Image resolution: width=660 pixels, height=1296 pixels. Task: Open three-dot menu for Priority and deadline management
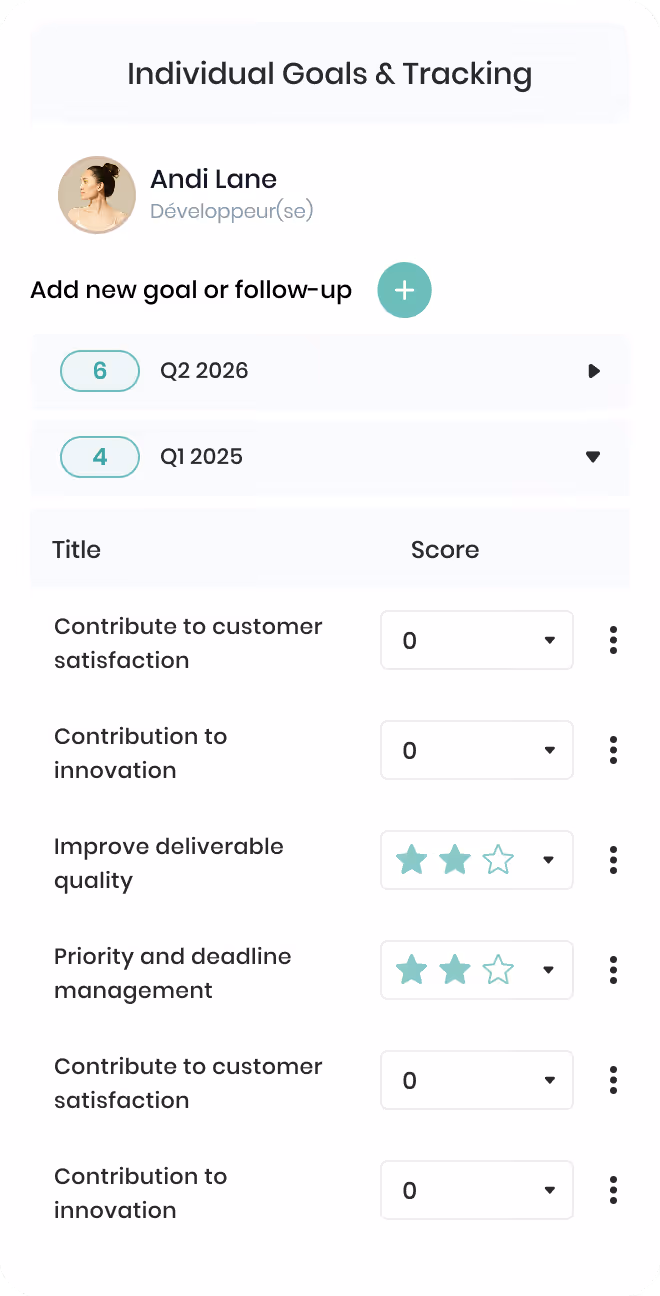613,970
